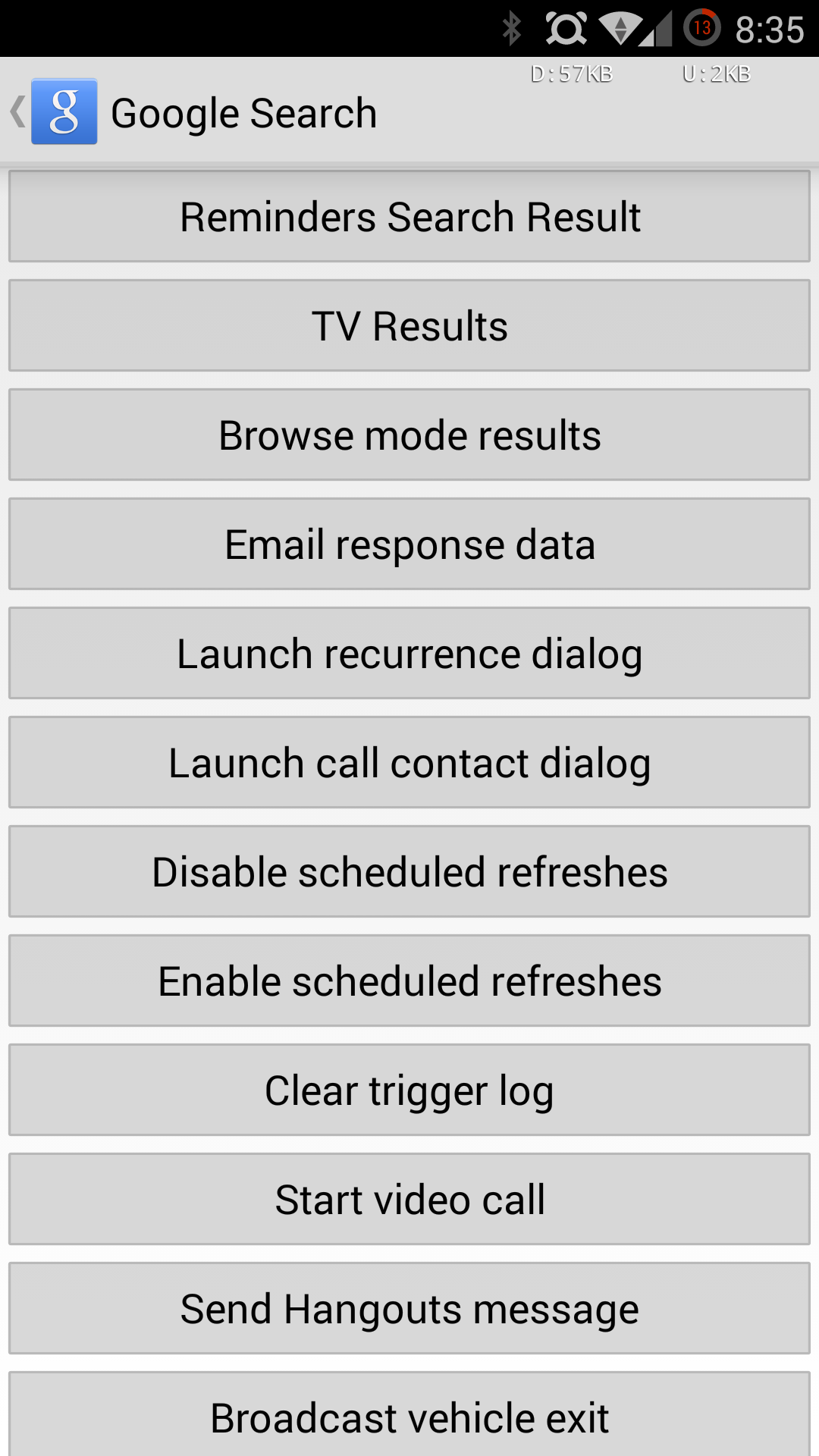Select Browse mode results
819x1456 pixels.
coord(409,435)
